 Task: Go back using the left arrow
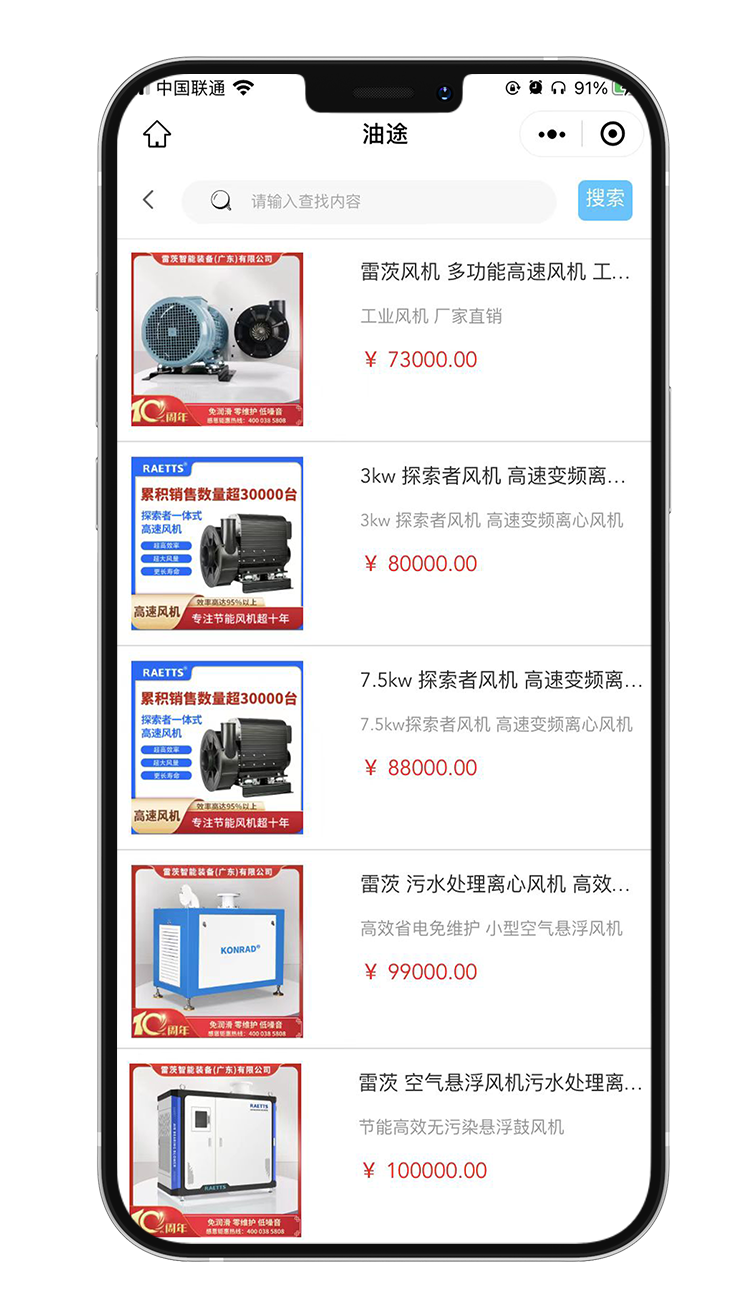tap(149, 200)
